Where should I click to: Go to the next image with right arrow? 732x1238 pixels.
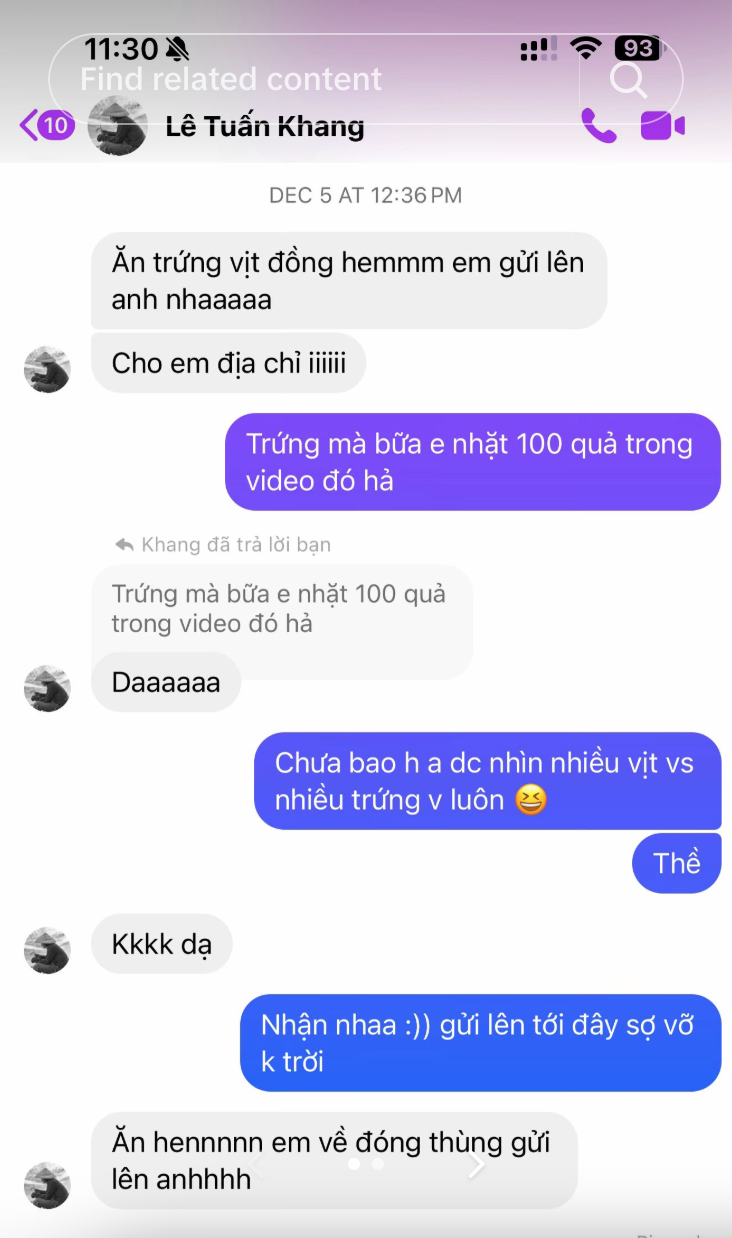477,1164
